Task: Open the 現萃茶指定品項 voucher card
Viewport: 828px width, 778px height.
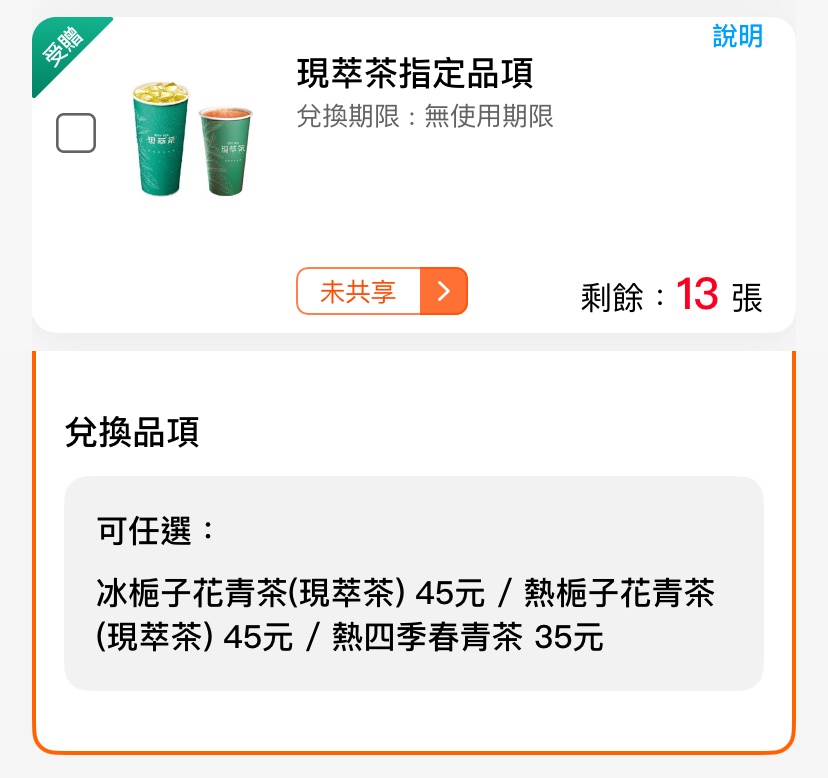Action: pyautogui.click(x=414, y=73)
